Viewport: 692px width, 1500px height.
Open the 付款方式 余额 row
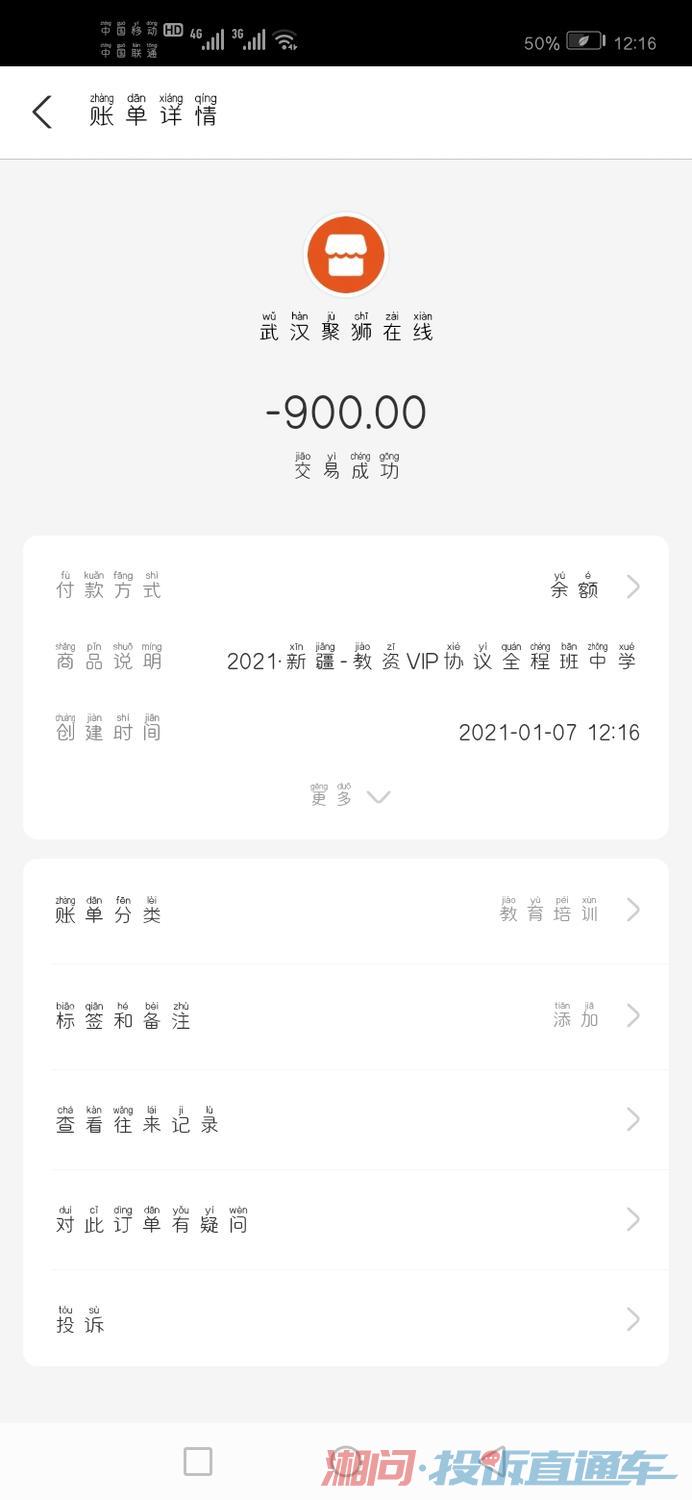pos(345,587)
